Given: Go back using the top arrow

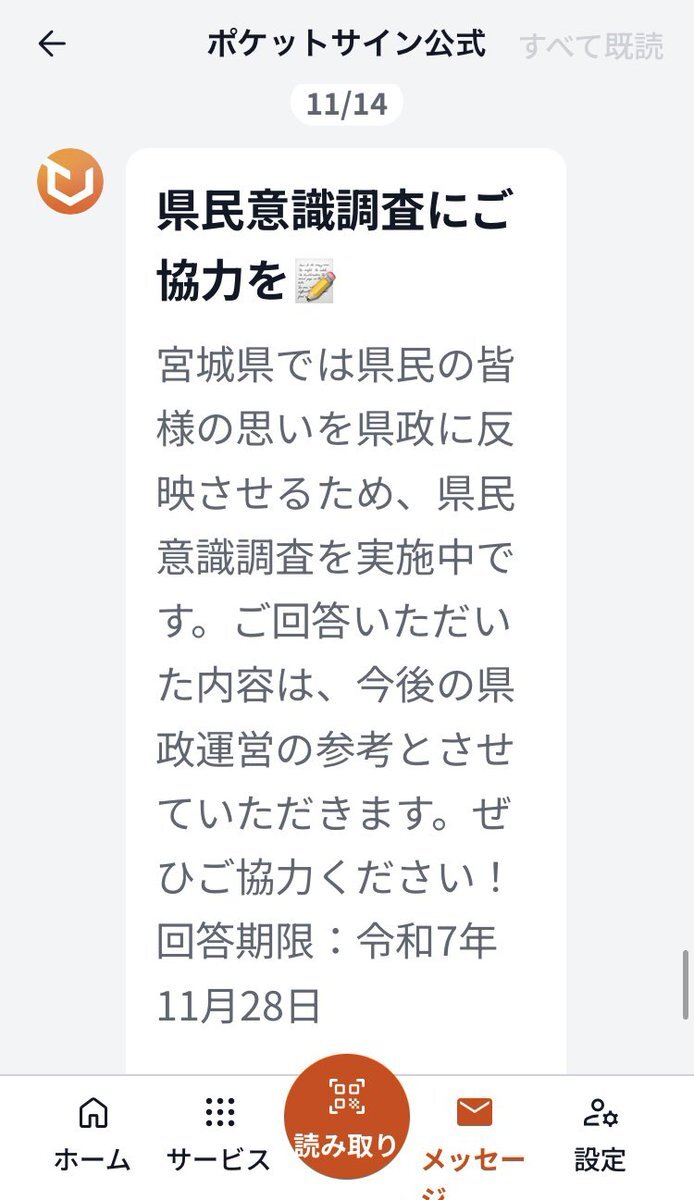Looking at the screenshot, I should [52, 44].
